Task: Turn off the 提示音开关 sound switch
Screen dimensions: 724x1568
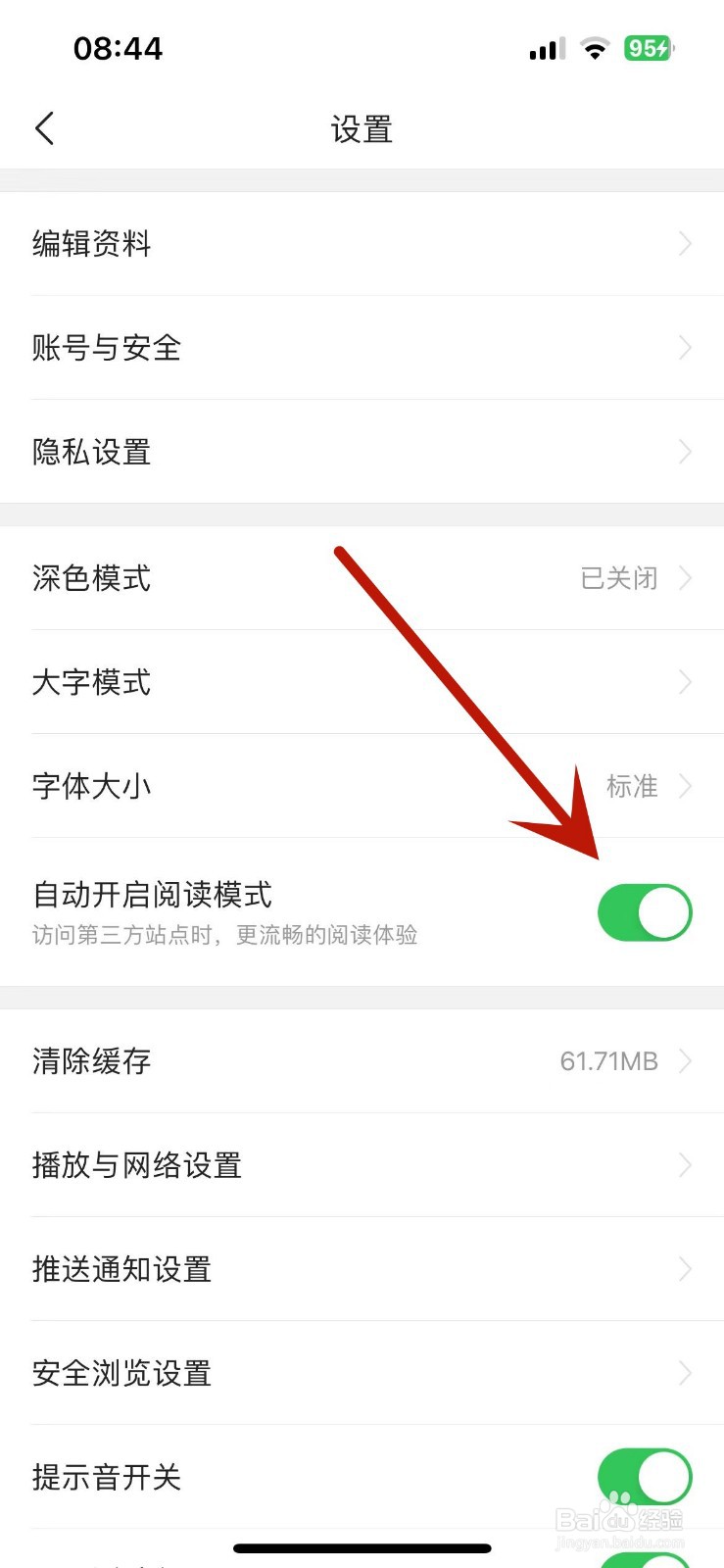Action: pyautogui.click(x=646, y=1478)
